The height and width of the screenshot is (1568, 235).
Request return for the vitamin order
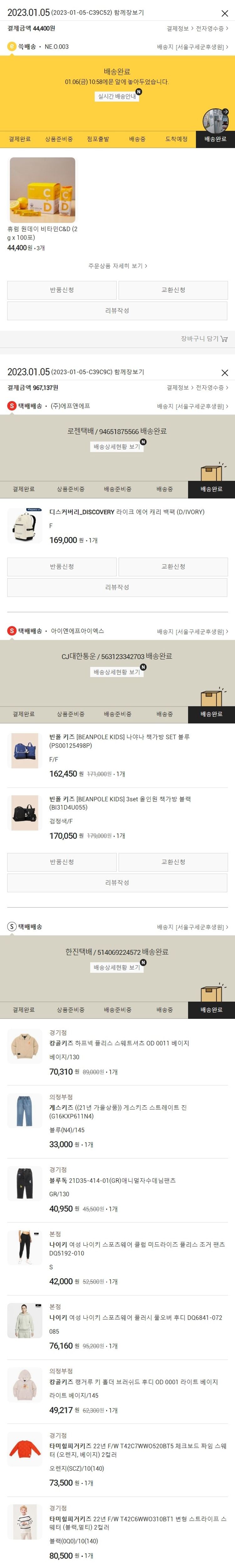point(62,290)
